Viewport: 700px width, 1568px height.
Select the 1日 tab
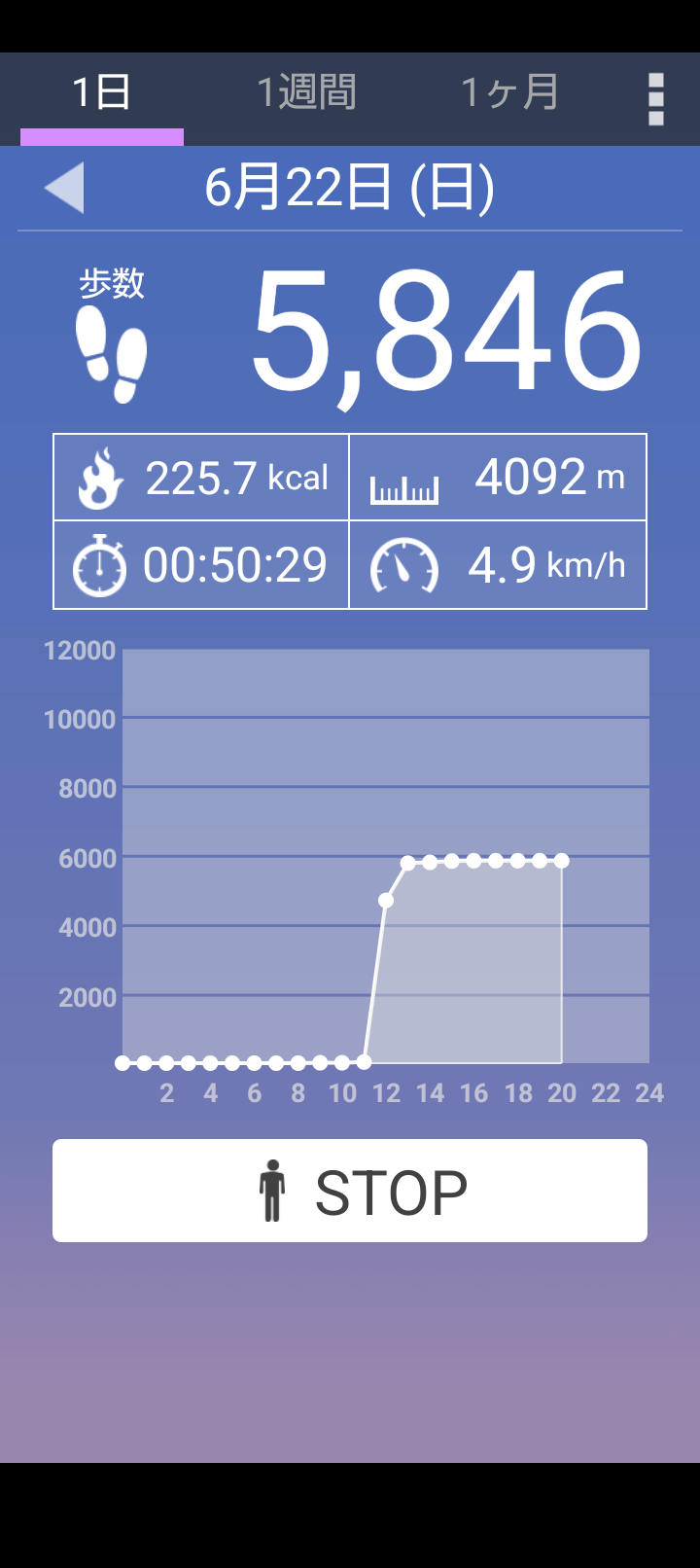[x=102, y=93]
